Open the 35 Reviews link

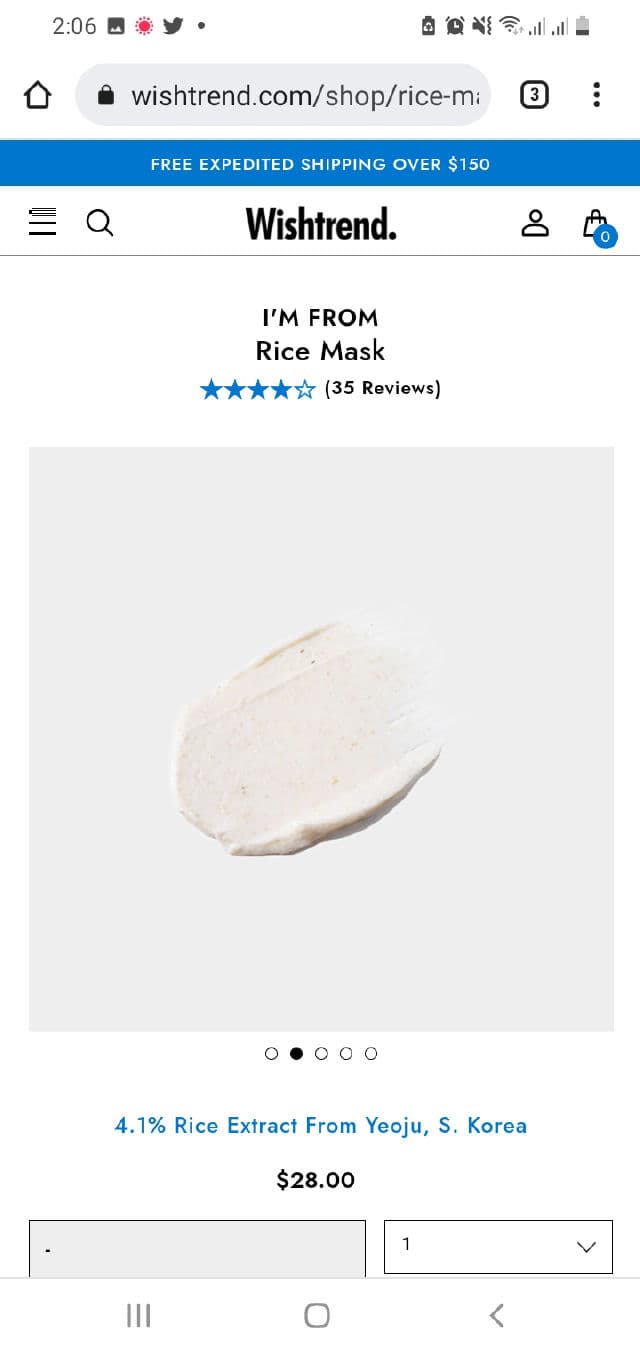tap(382, 388)
